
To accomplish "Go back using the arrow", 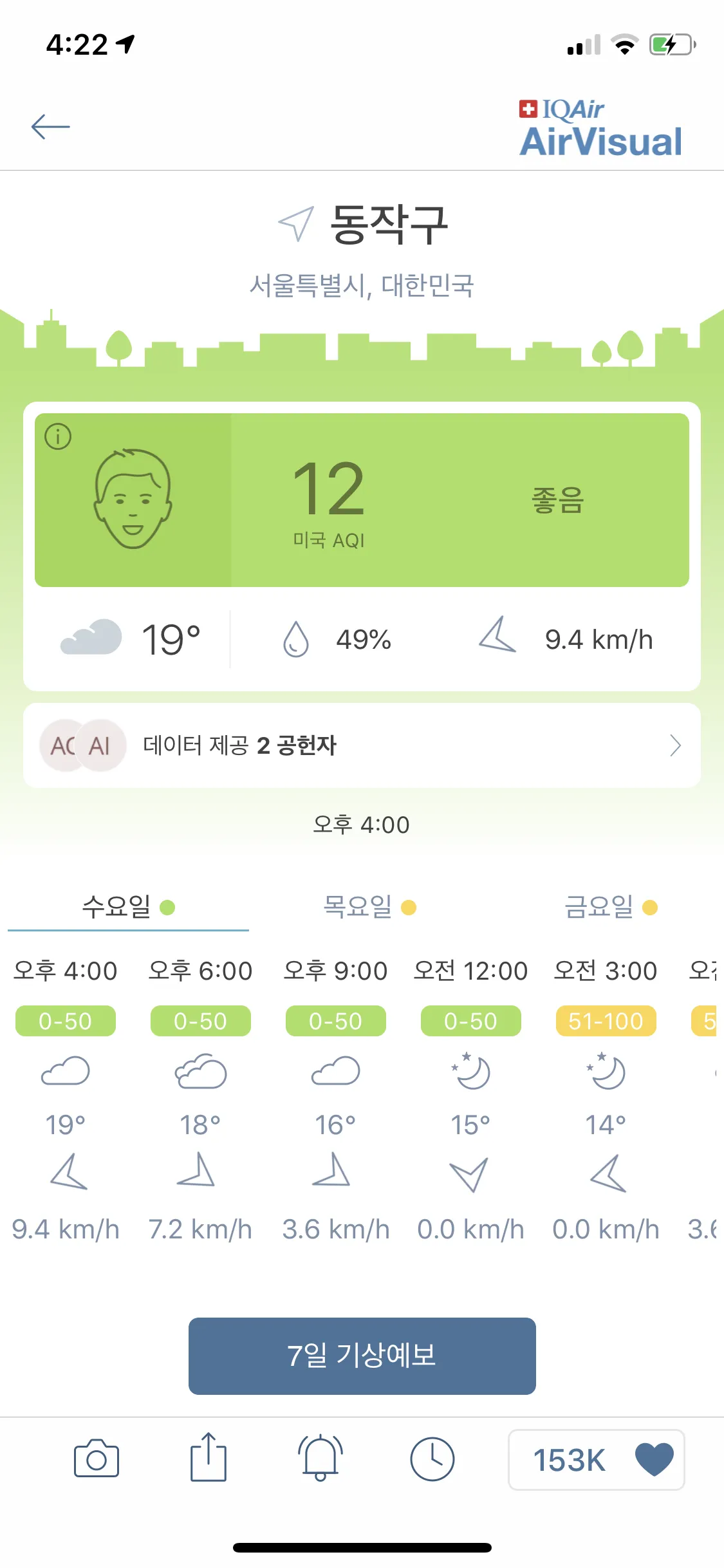I will (51, 126).
